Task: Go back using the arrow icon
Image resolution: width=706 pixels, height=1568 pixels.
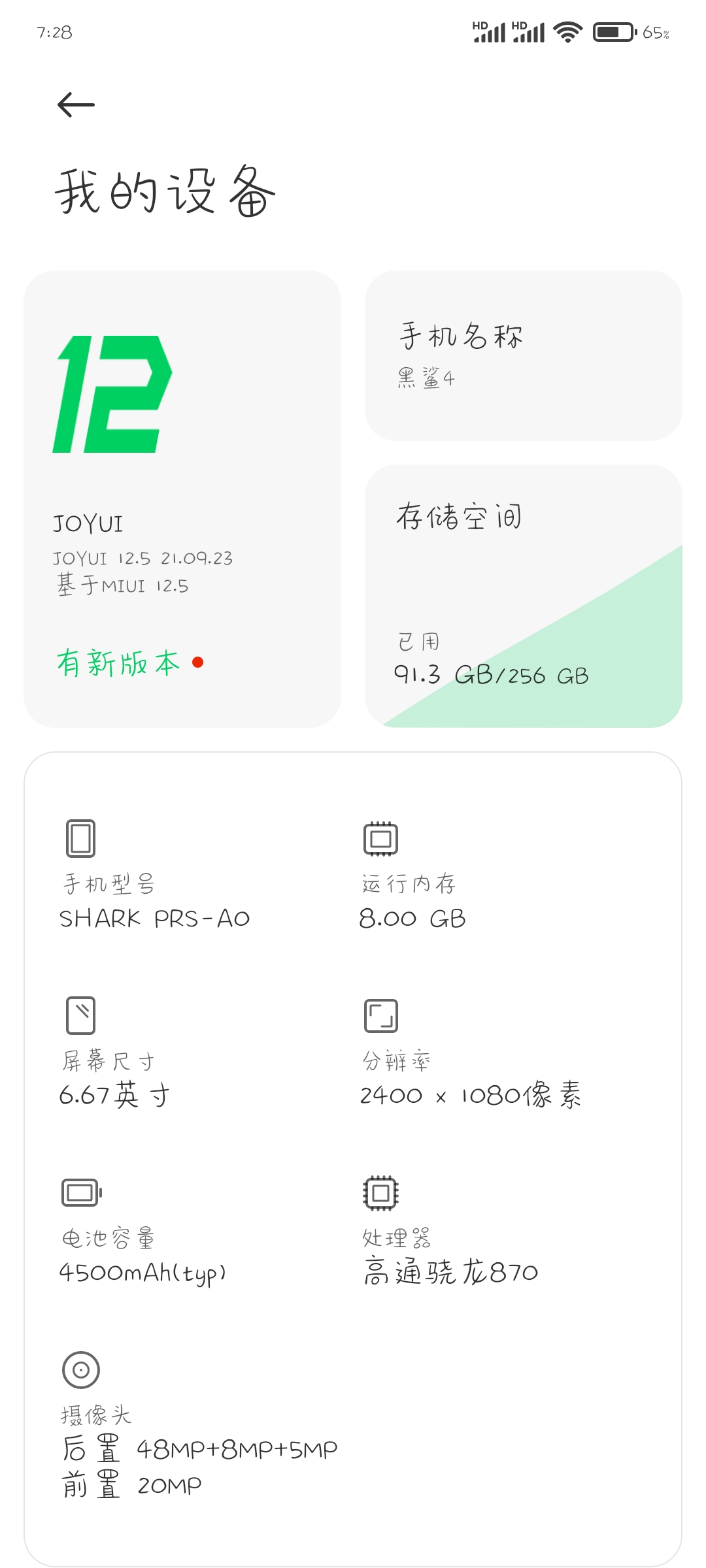Action: coord(76,105)
